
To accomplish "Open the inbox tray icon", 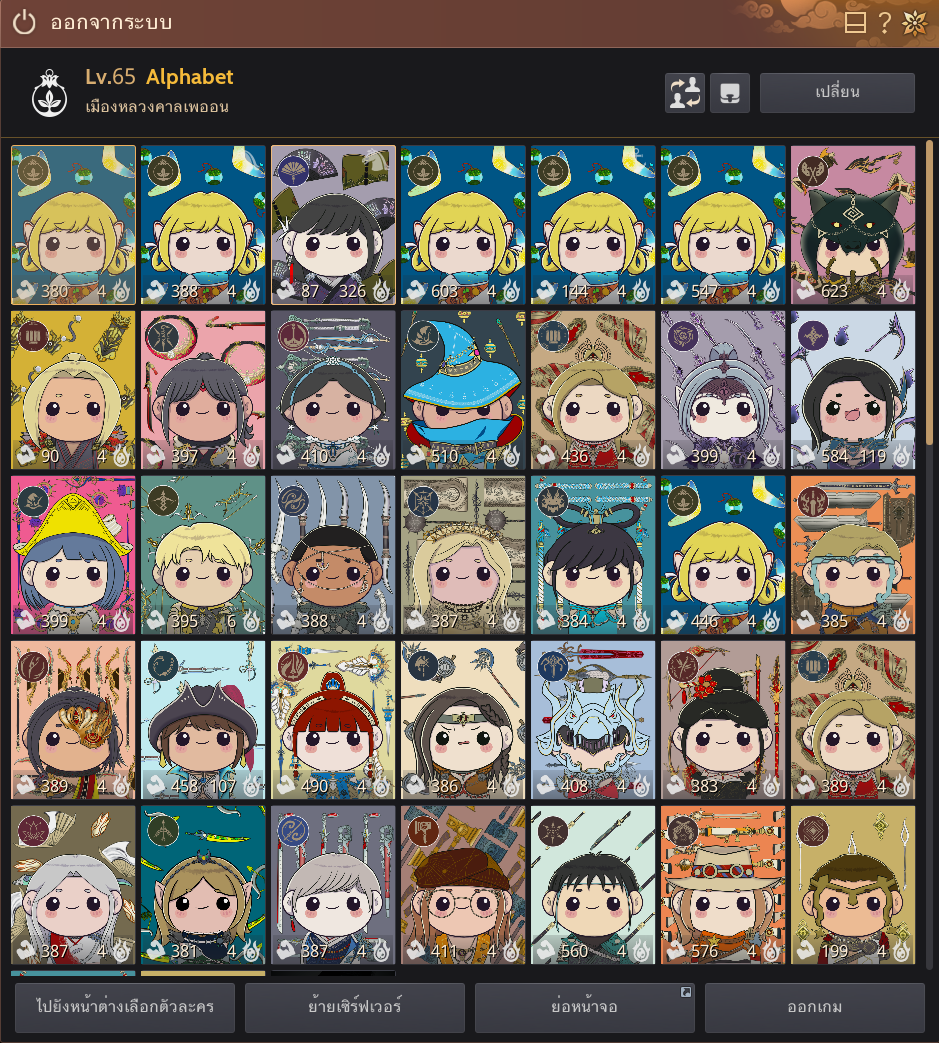I will (730, 93).
